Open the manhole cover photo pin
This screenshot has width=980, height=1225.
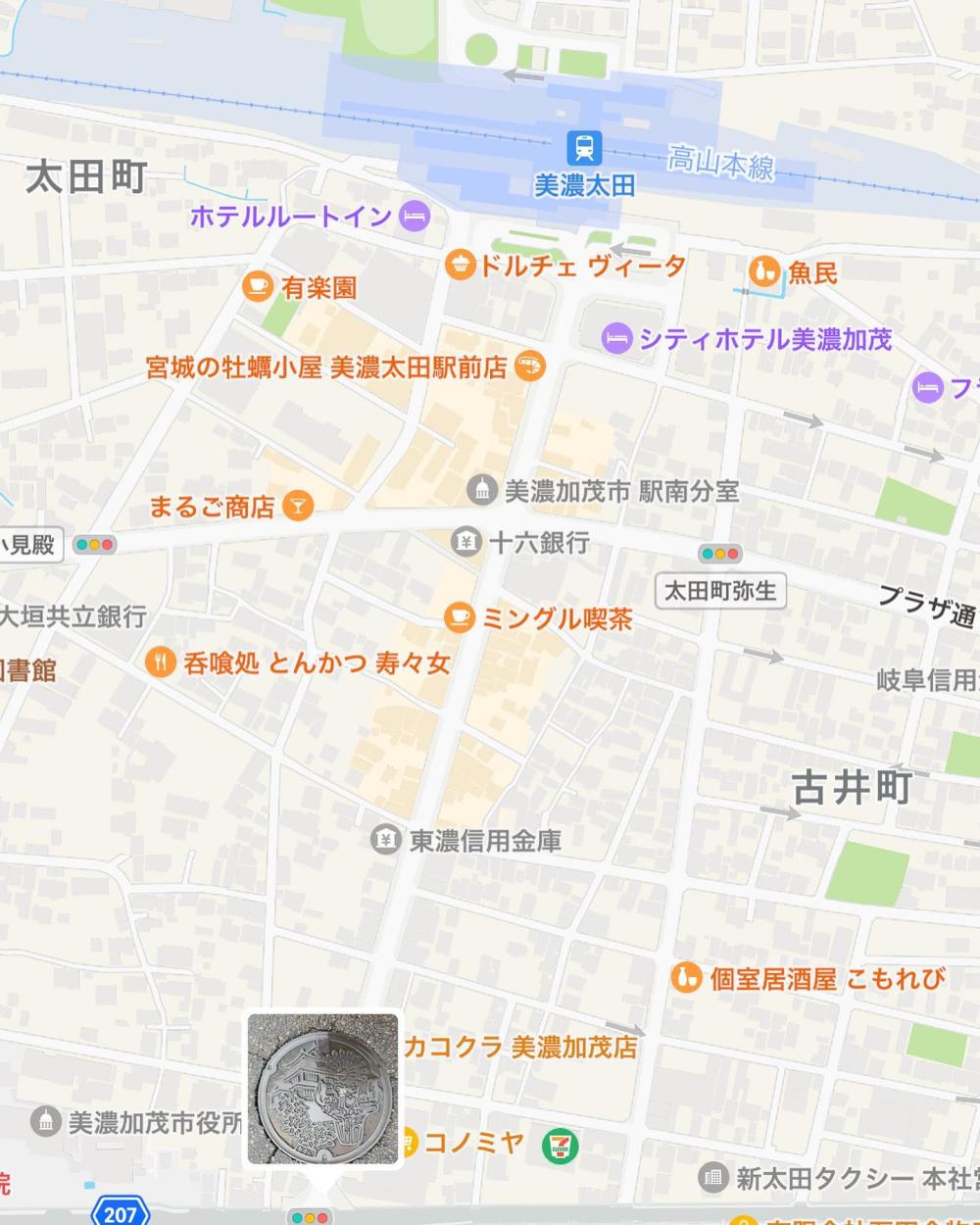pos(322,1089)
